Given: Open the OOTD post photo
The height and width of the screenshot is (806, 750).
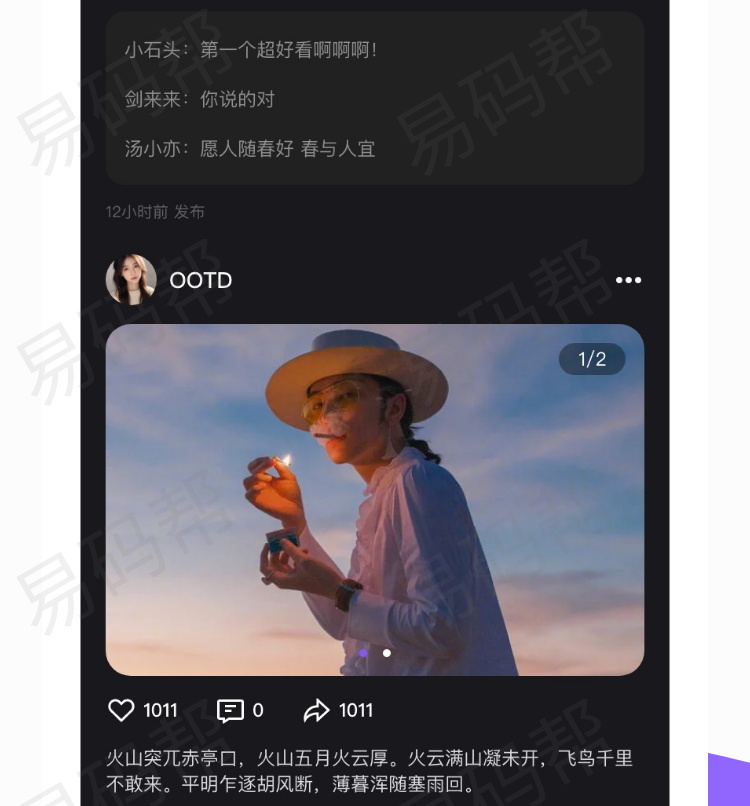Looking at the screenshot, I should point(374,499).
